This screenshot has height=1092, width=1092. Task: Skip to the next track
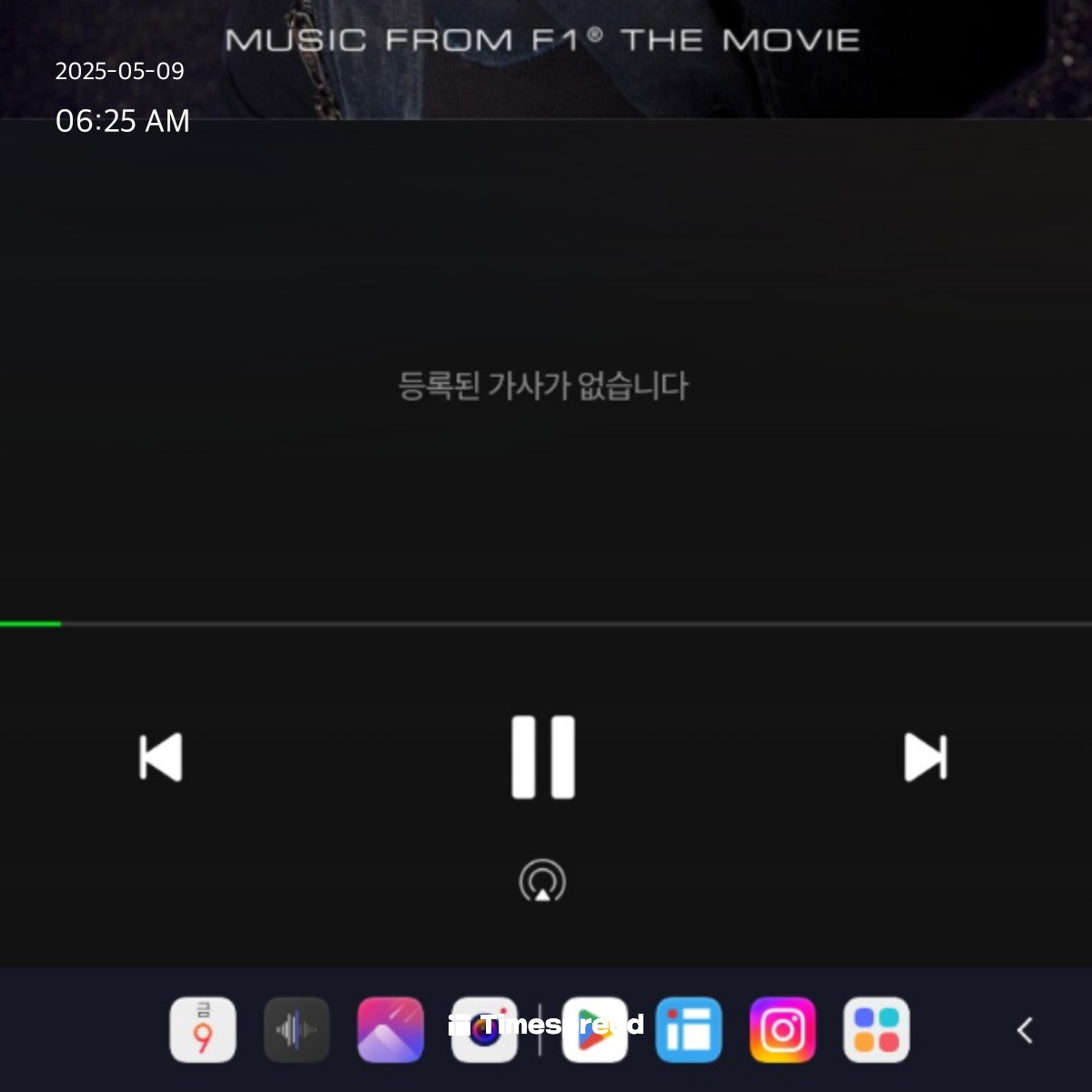925,757
